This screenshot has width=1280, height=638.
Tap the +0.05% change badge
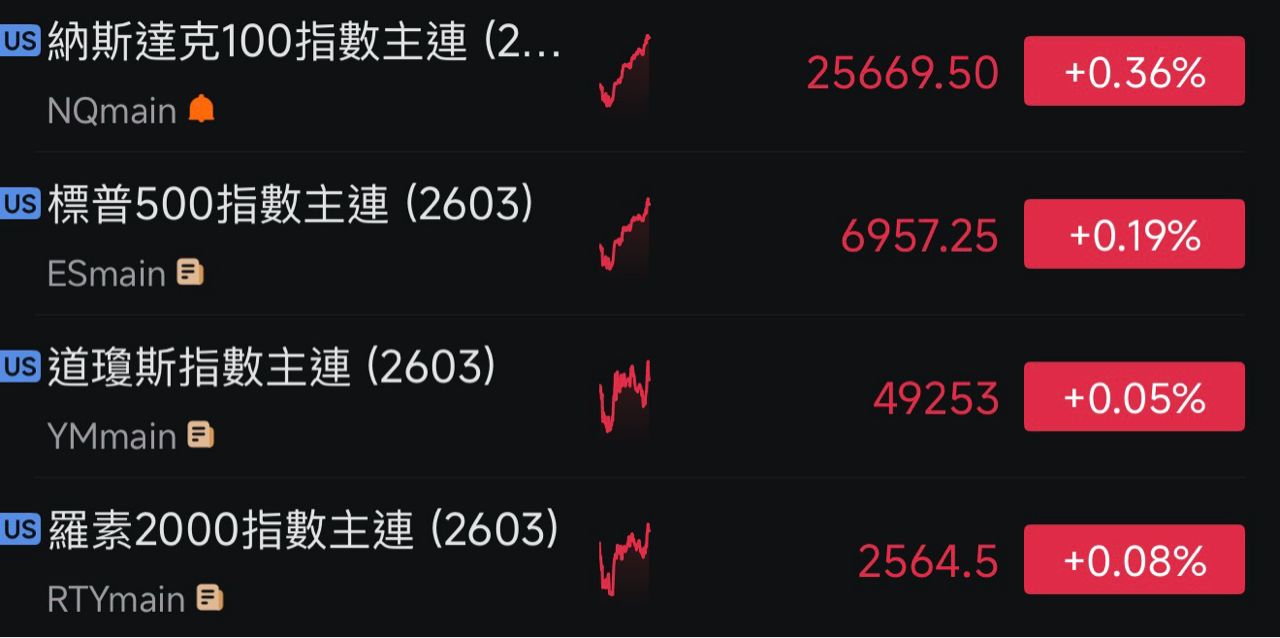[x=1134, y=398]
